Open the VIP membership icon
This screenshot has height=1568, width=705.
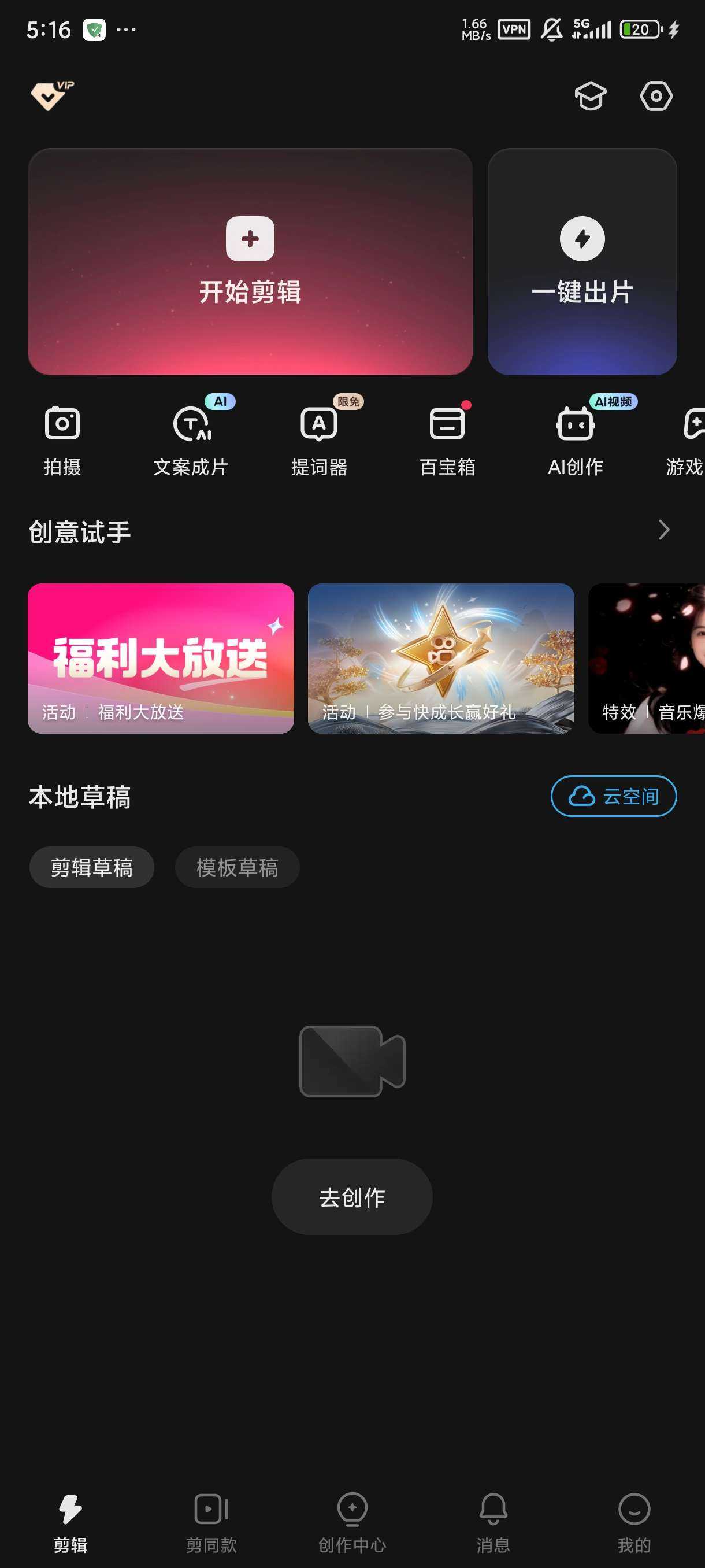pos(51,95)
